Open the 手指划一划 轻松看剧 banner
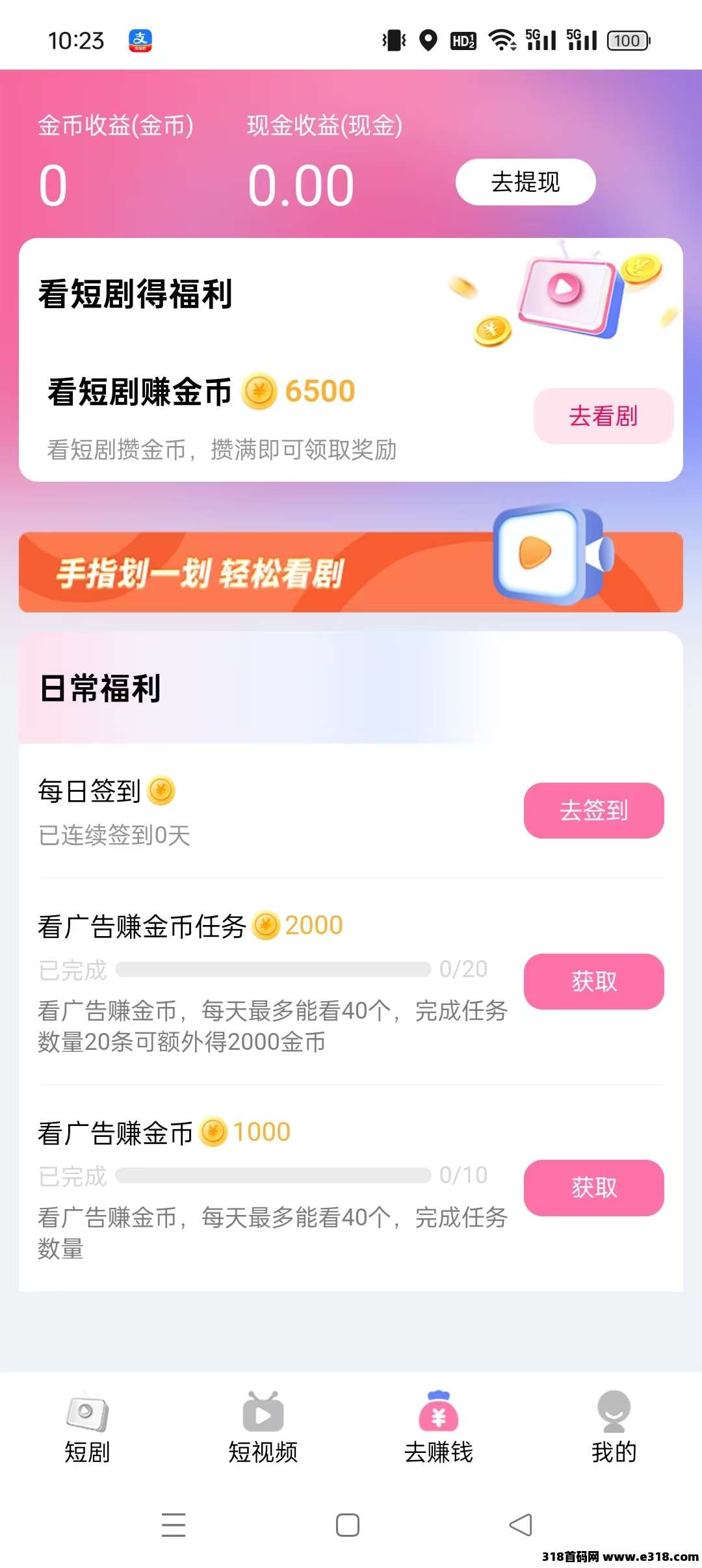The height and width of the screenshot is (1568, 702). pyautogui.click(x=351, y=572)
